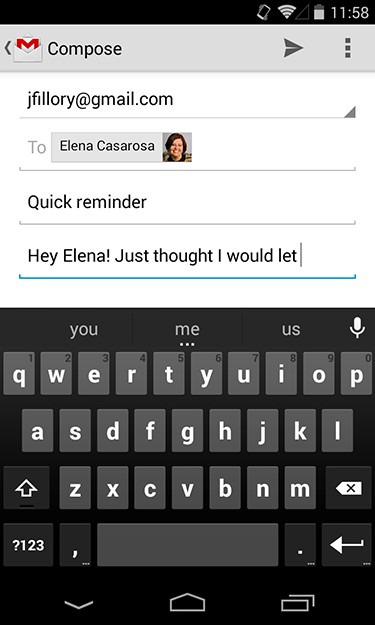Screen dimensions: 375x625
Task: Hide the keyboard with navigation back arrow
Action: coord(79,604)
